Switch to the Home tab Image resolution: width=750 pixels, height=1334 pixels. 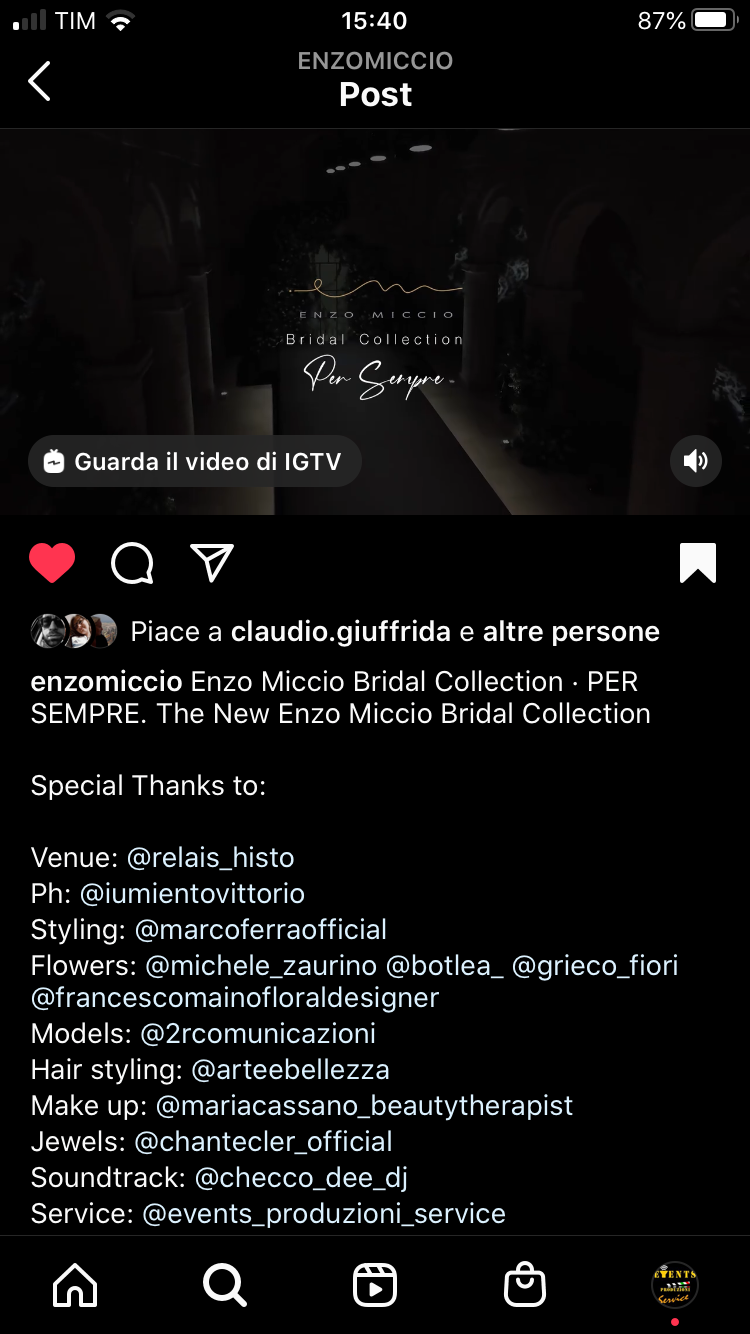pyautogui.click(x=75, y=1284)
